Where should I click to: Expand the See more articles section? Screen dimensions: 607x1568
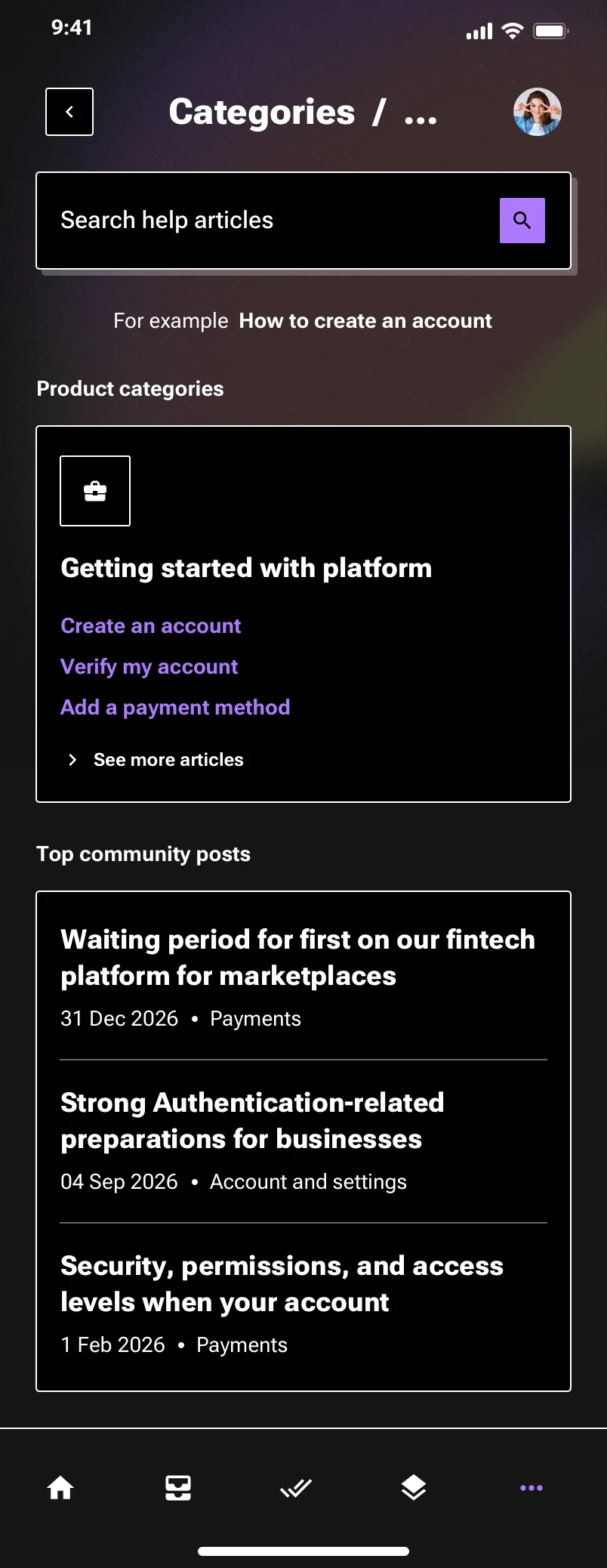tap(155, 759)
